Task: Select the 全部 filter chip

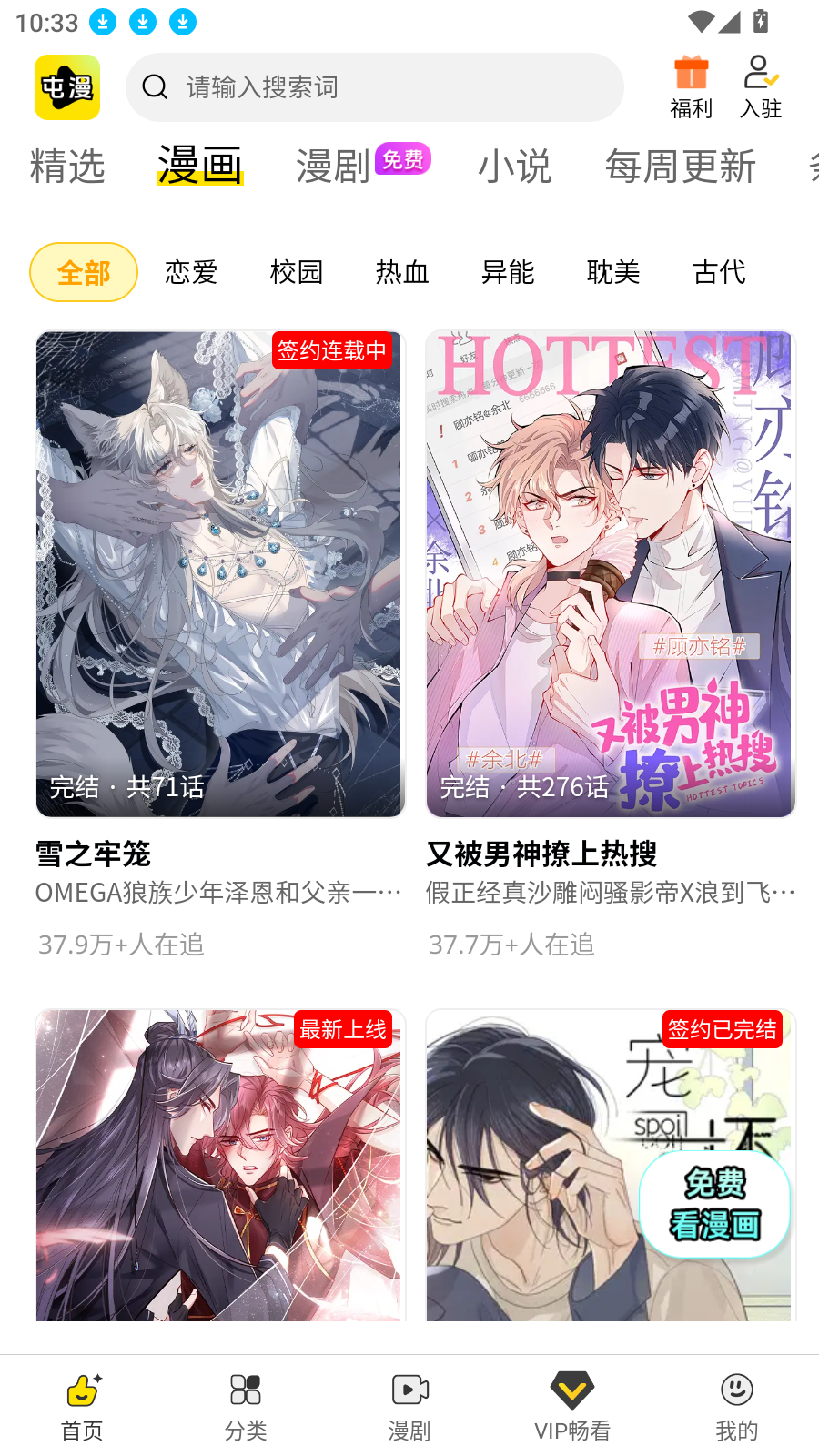Action: [x=83, y=272]
